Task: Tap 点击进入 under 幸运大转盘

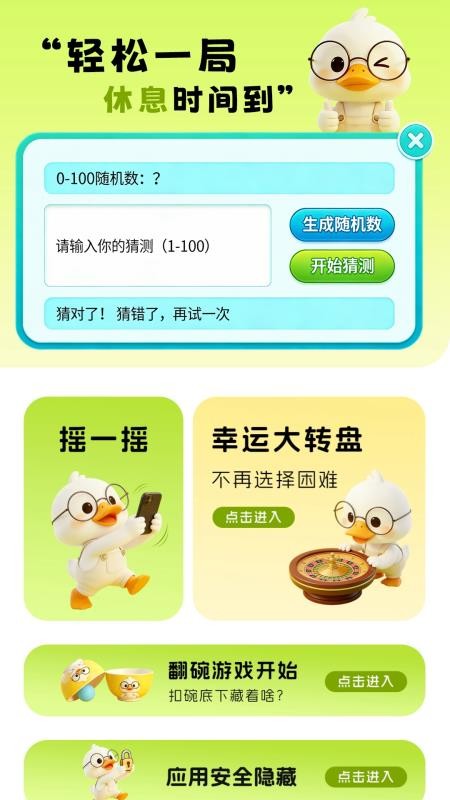Action: click(254, 517)
